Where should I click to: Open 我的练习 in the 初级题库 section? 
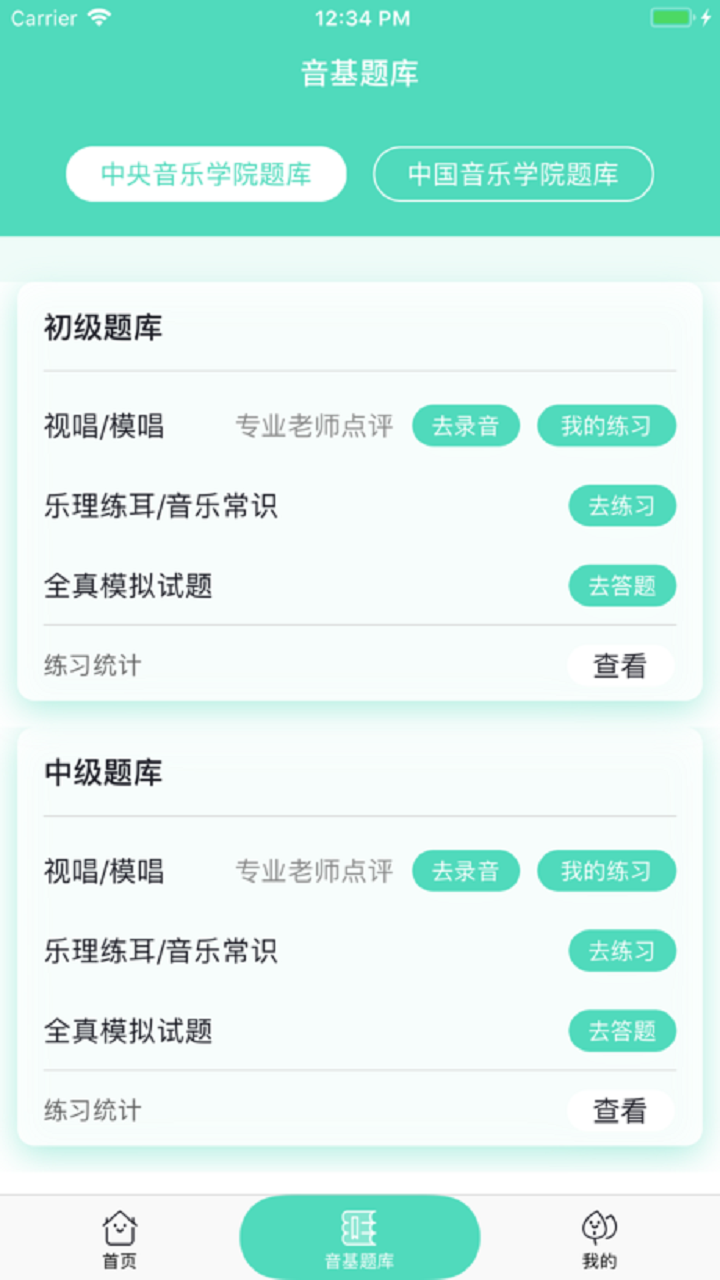tap(606, 425)
